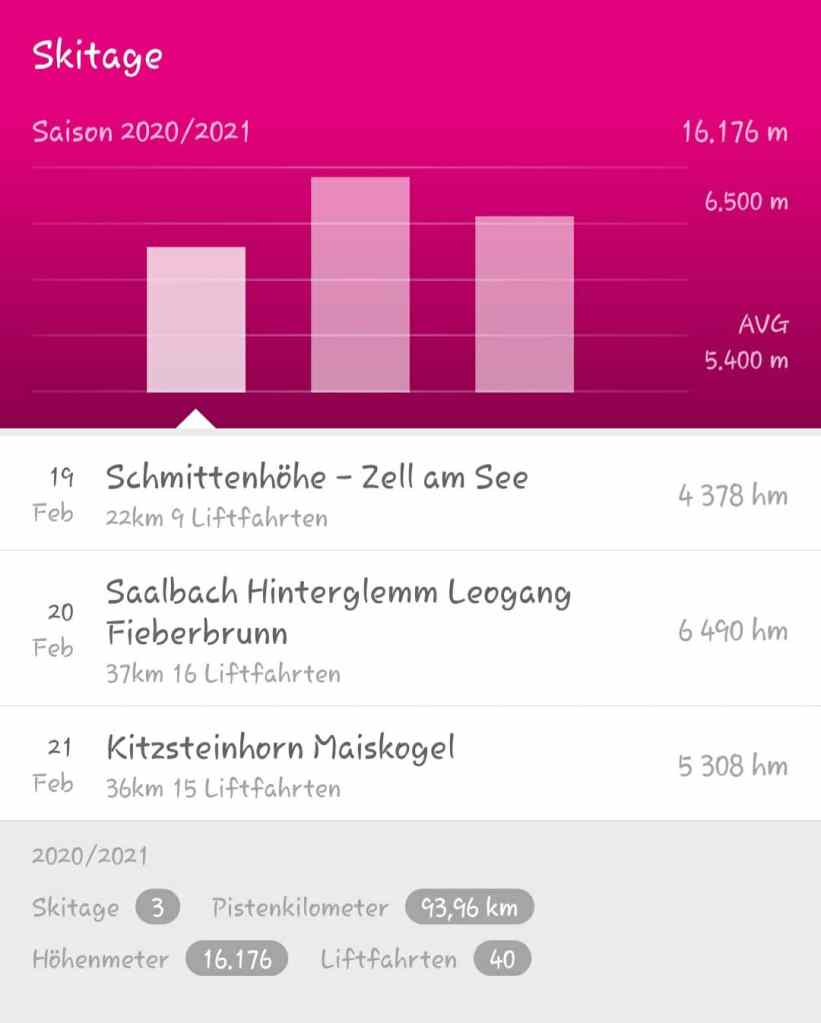The height and width of the screenshot is (1023, 821).
Task: Select the chart bar for 21 Feb
Action: pos(524,304)
